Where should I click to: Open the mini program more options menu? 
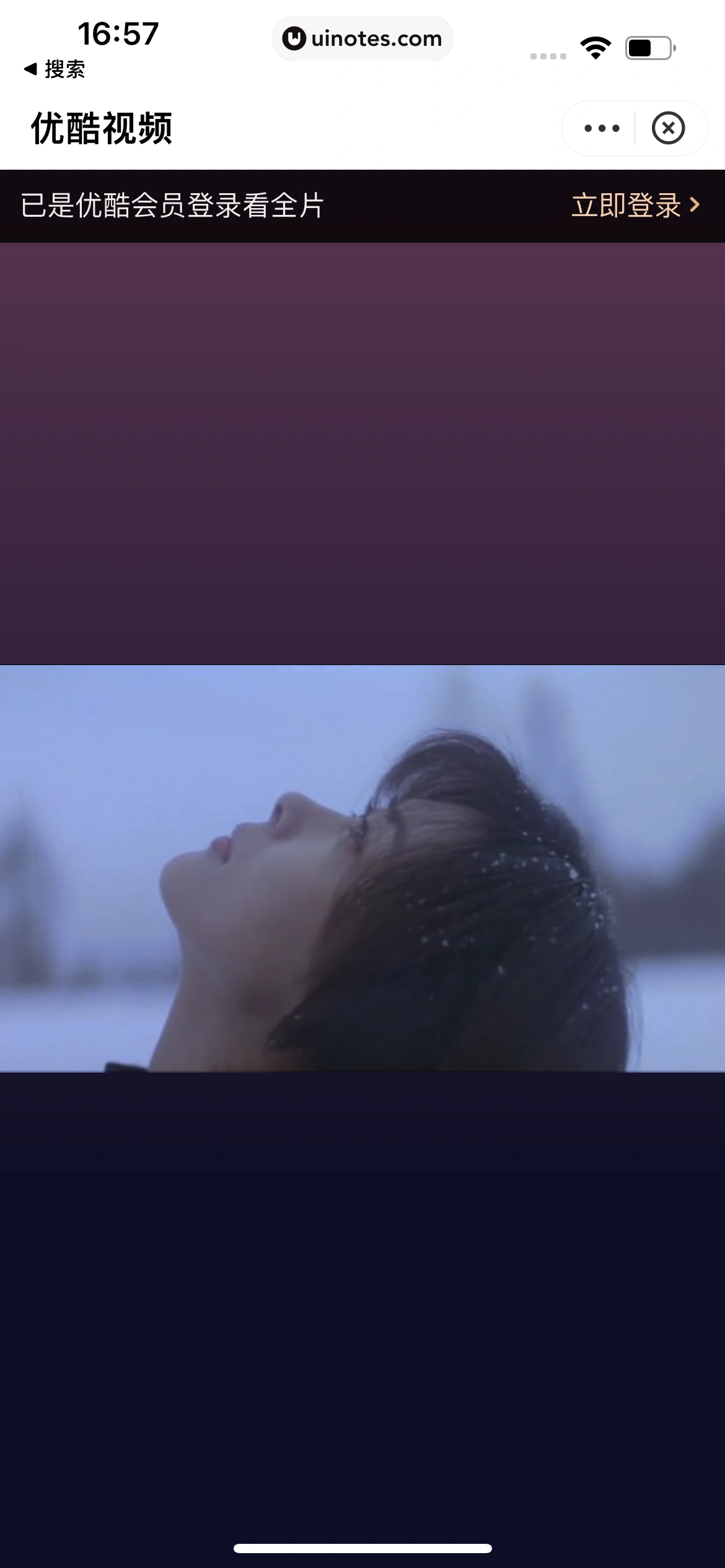[x=601, y=129]
